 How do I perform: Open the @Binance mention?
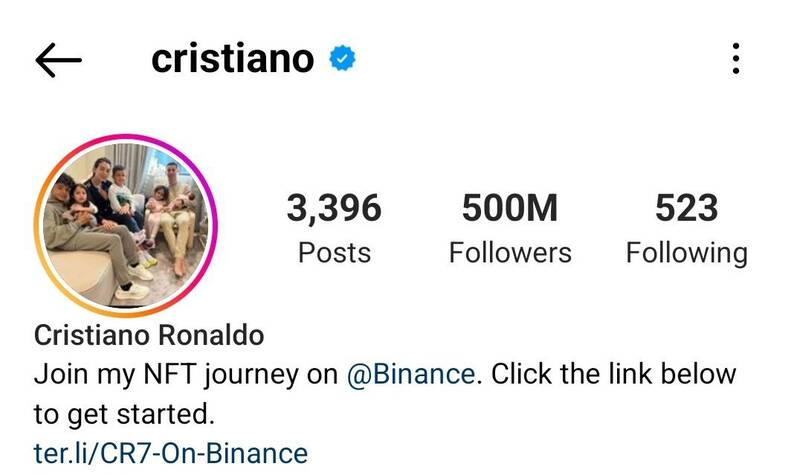pyautogui.click(x=410, y=374)
